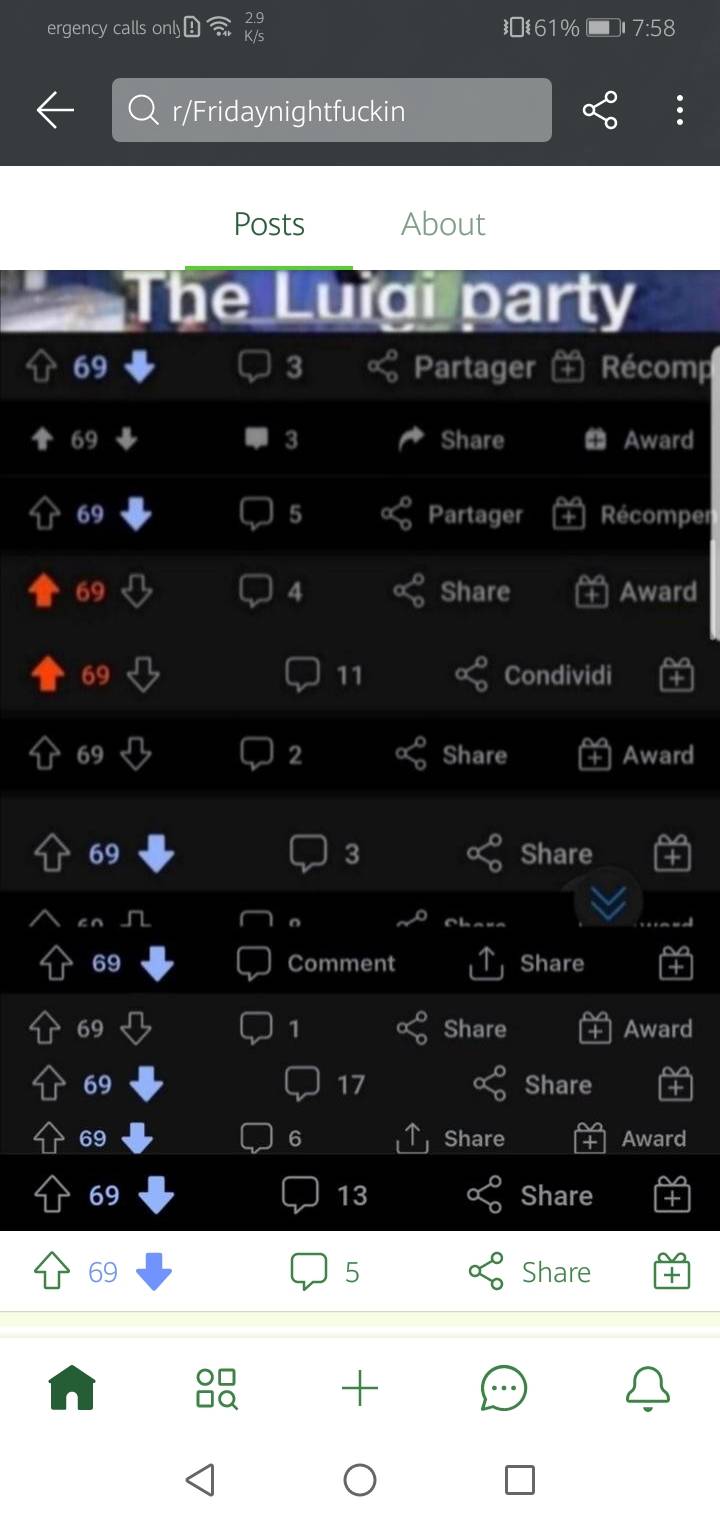Open the notifications bell
This screenshot has height=1520, width=720.
coord(648,1388)
